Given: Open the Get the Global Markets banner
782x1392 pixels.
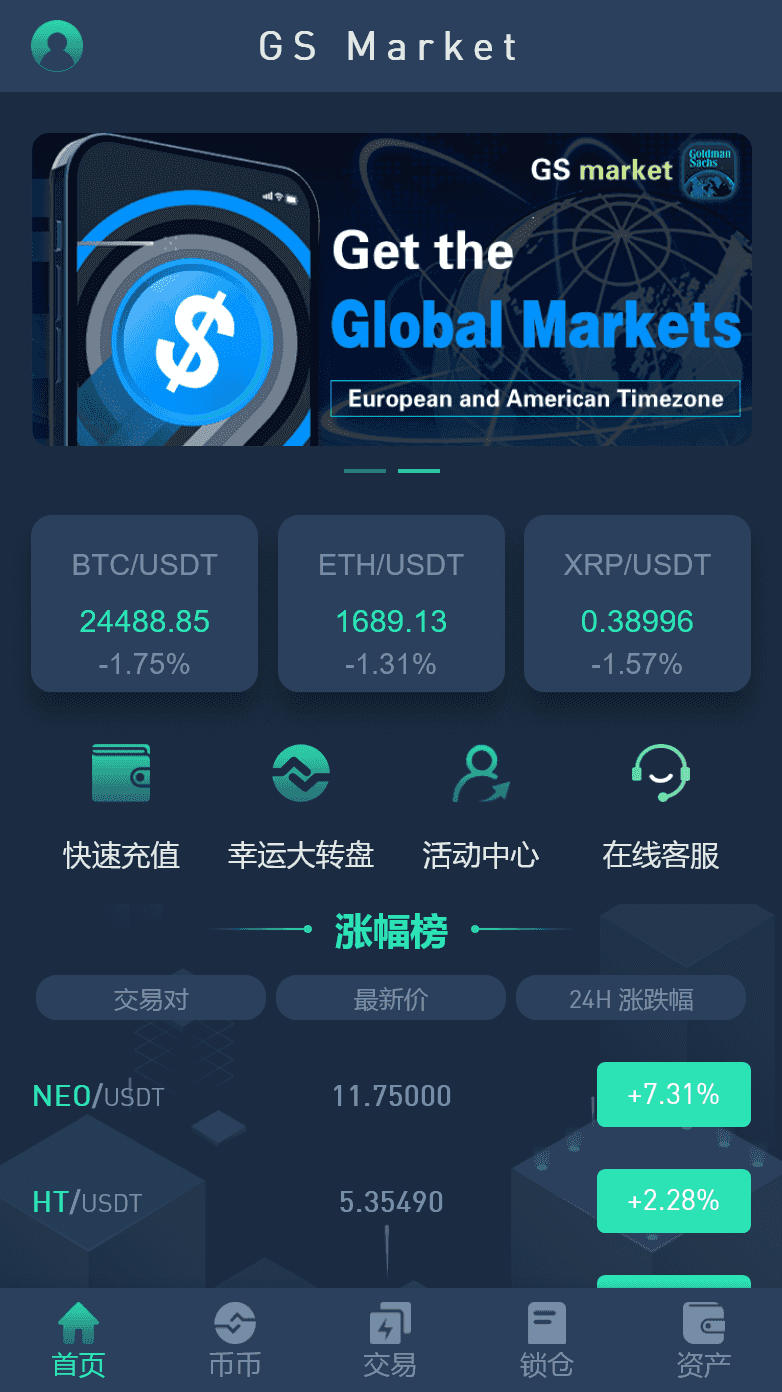Looking at the screenshot, I should click(391, 289).
